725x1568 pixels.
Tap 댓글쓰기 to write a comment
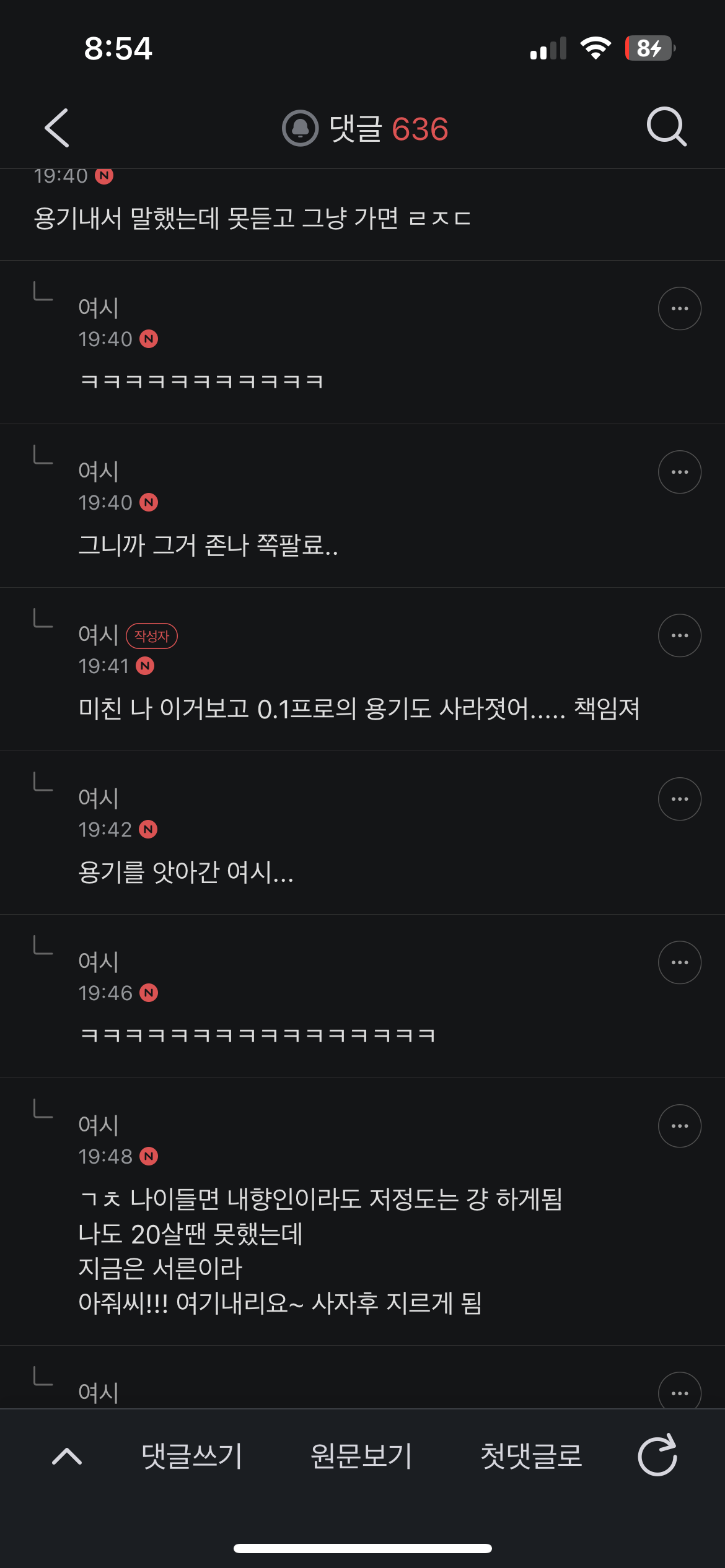click(x=191, y=1456)
